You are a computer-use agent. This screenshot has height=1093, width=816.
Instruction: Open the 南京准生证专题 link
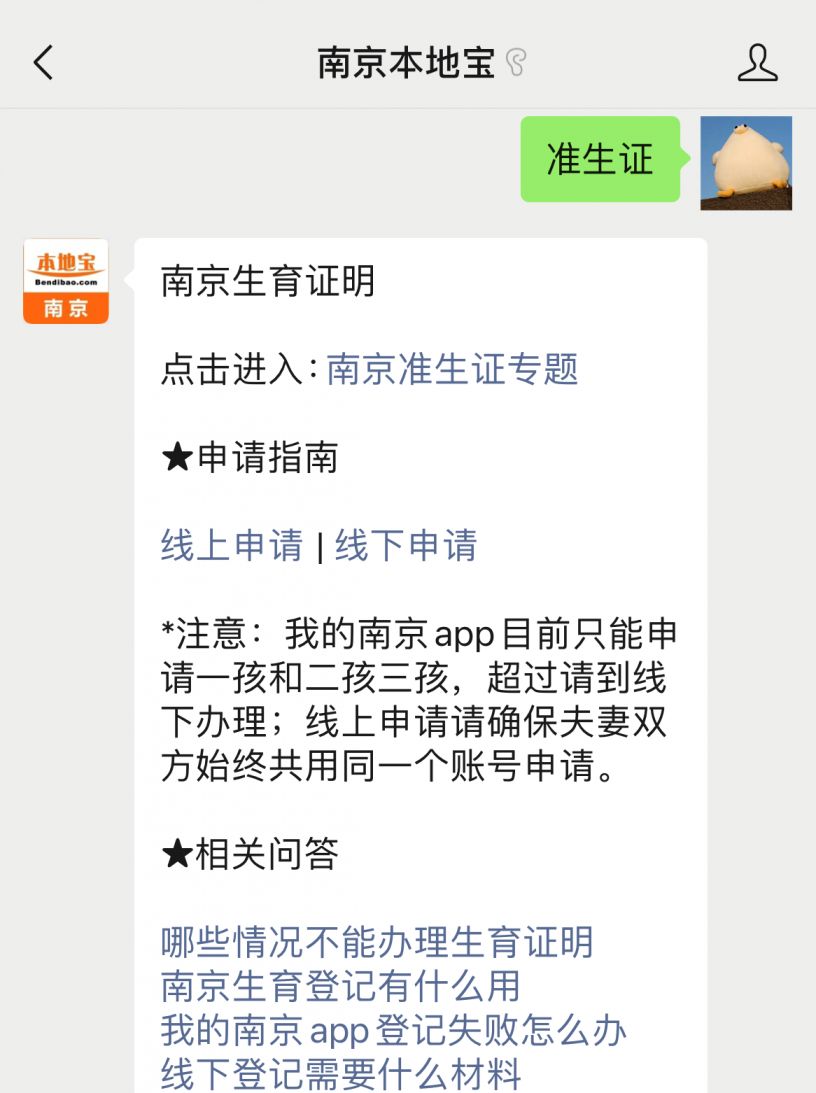(452, 370)
